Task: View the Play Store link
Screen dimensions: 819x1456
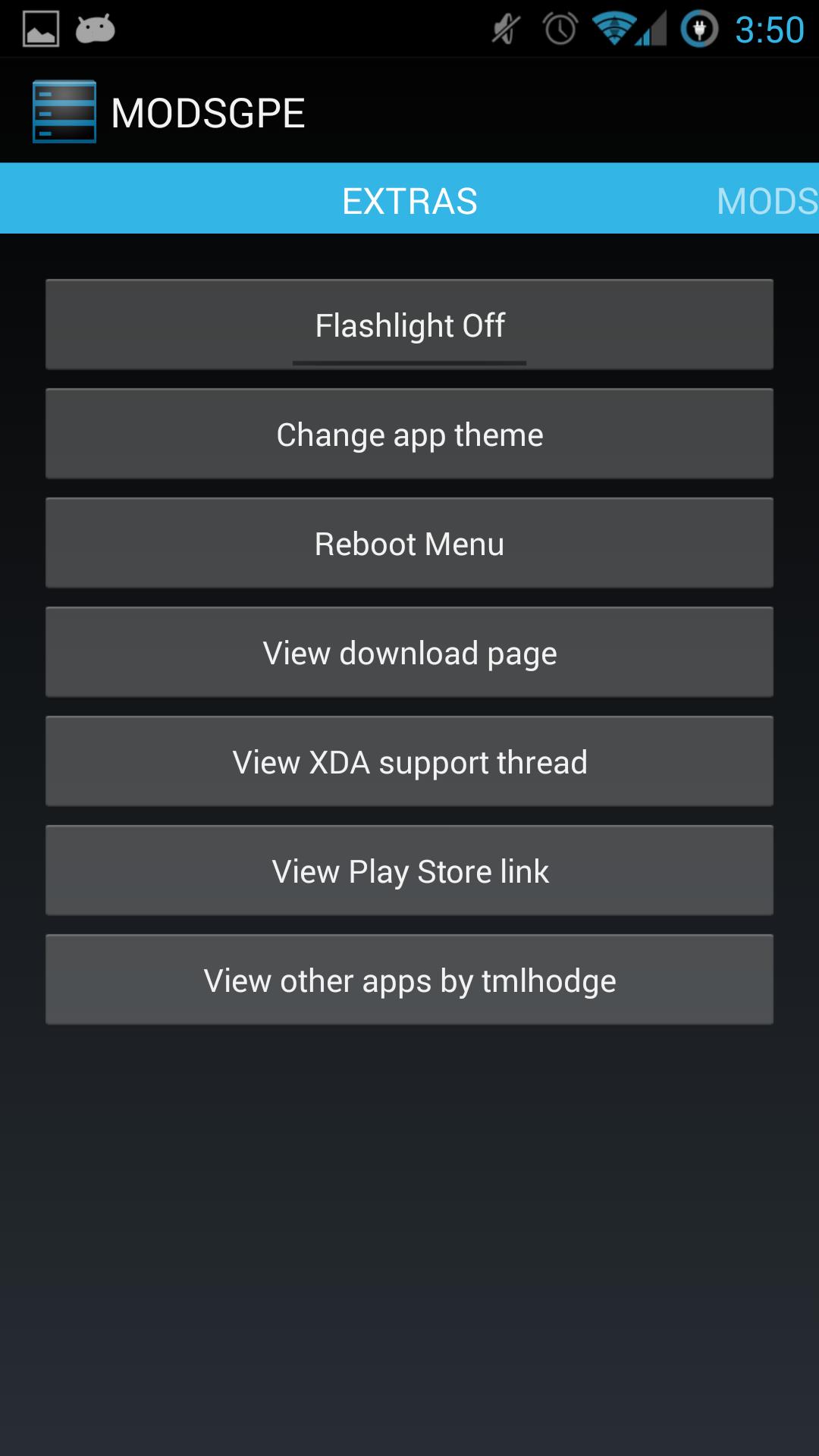Action: (409, 870)
